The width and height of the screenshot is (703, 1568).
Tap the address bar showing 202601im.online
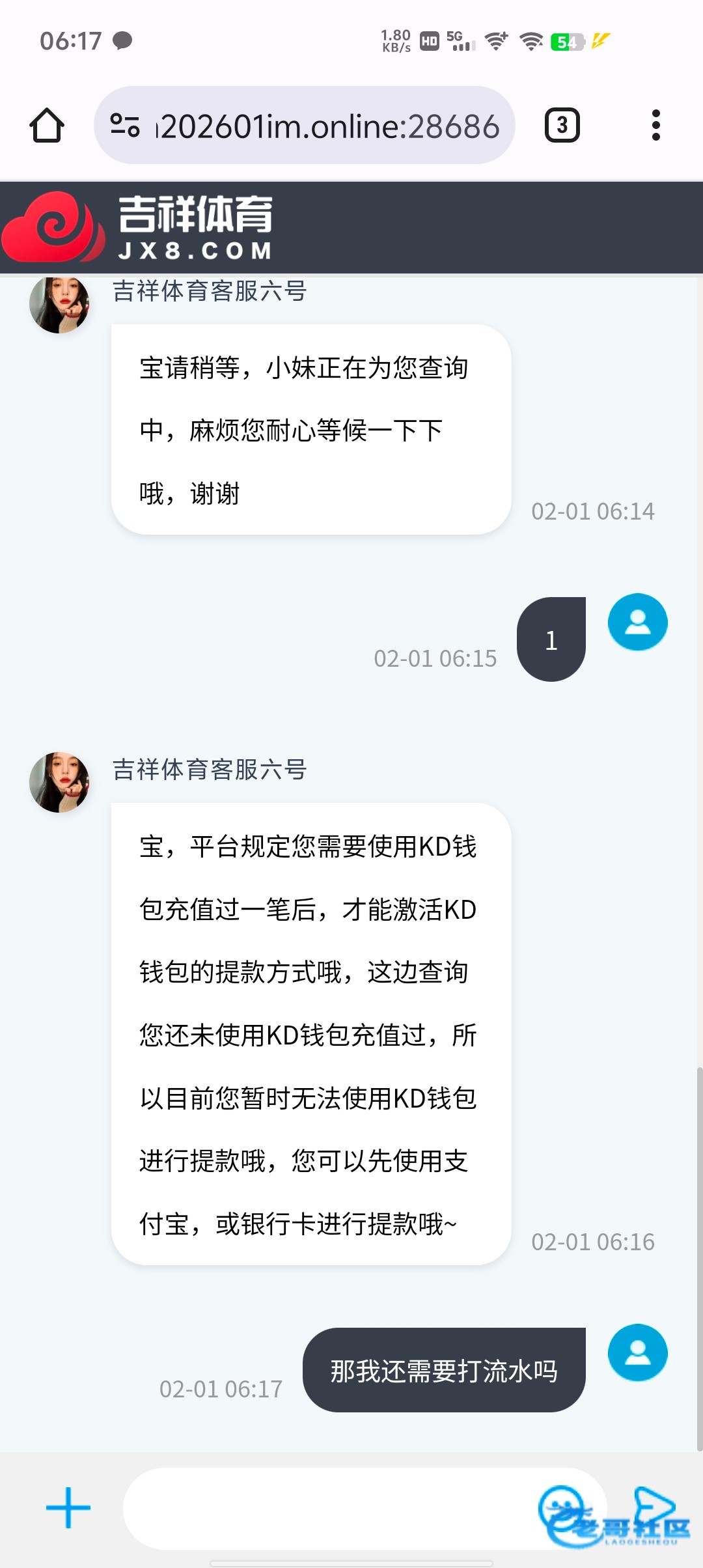click(x=329, y=126)
